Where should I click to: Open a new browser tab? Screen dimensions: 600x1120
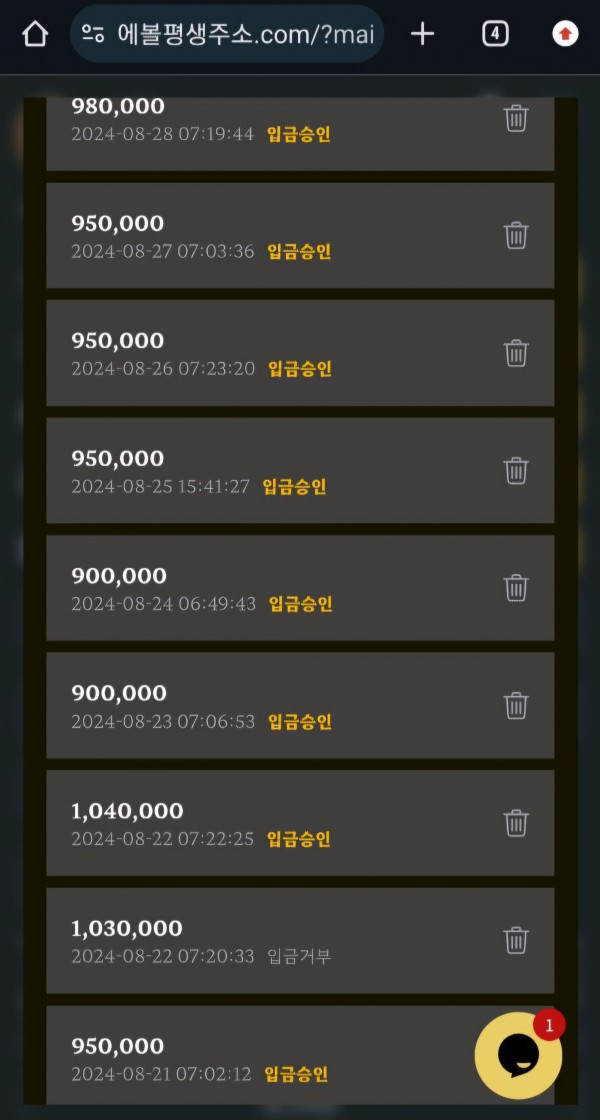click(423, 34)
